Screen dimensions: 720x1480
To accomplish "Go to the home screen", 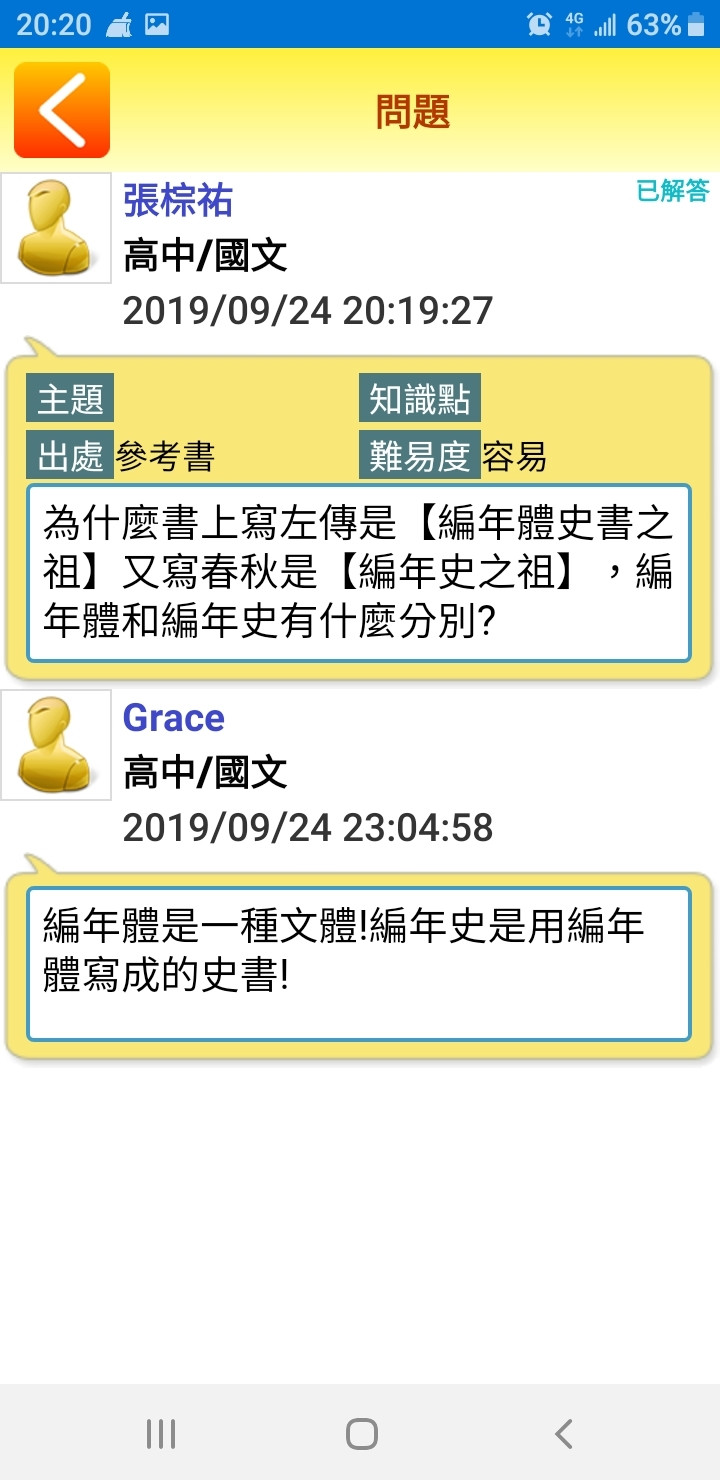I will [361, 1434].
